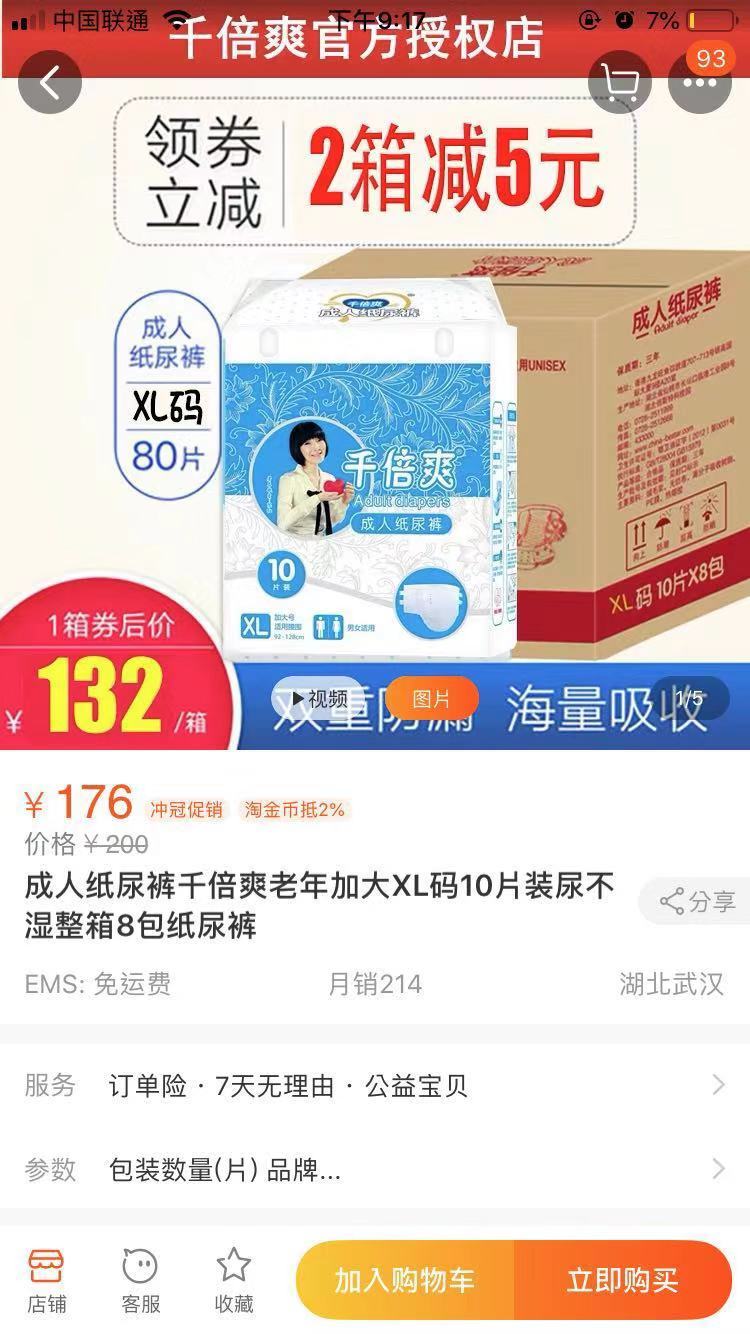
Task: Open the shopping cart icon
Action: pyautogui.click(x=619, y=82)
